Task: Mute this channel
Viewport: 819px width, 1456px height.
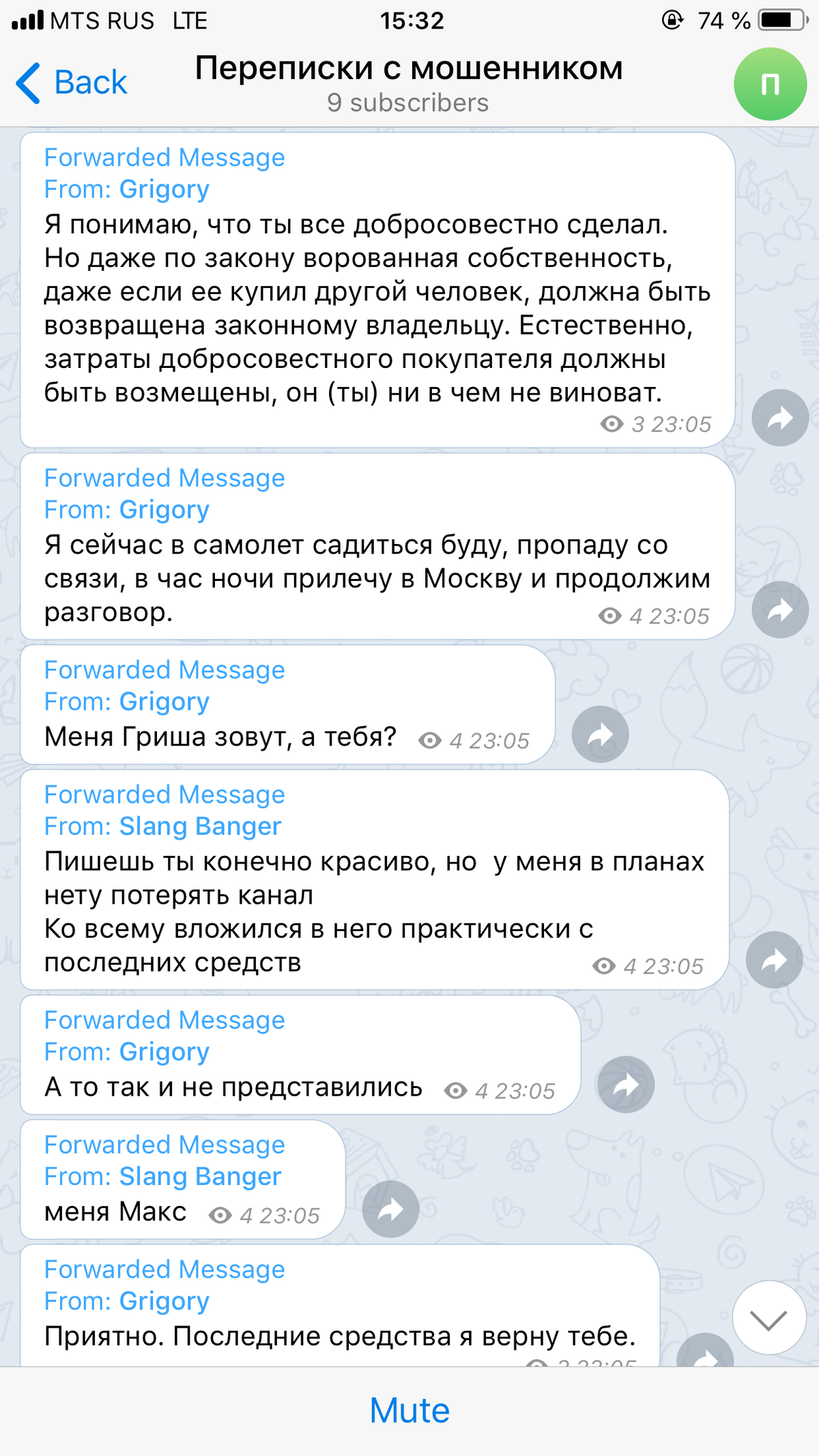Action: tap(409, 1410)
